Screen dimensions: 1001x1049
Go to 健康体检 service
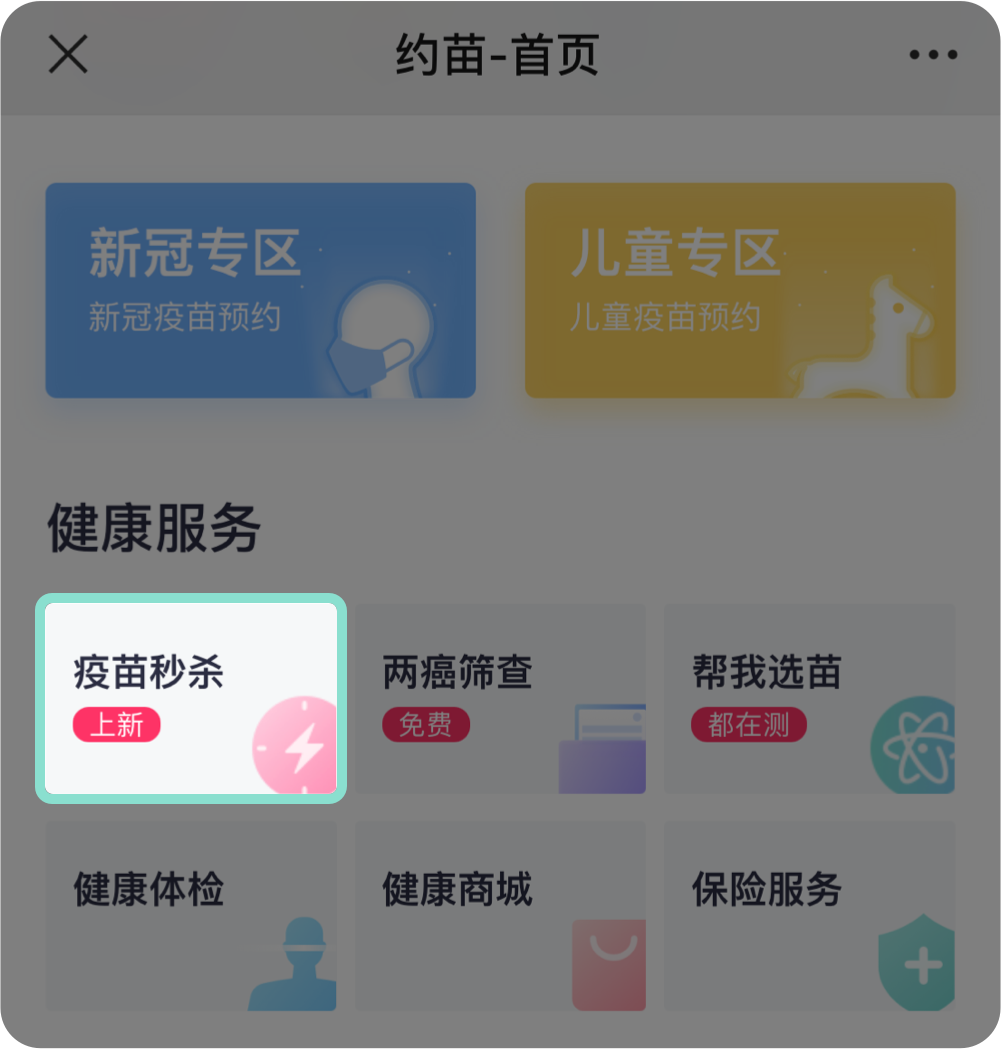pyautogui.click(x=191, y=915)
